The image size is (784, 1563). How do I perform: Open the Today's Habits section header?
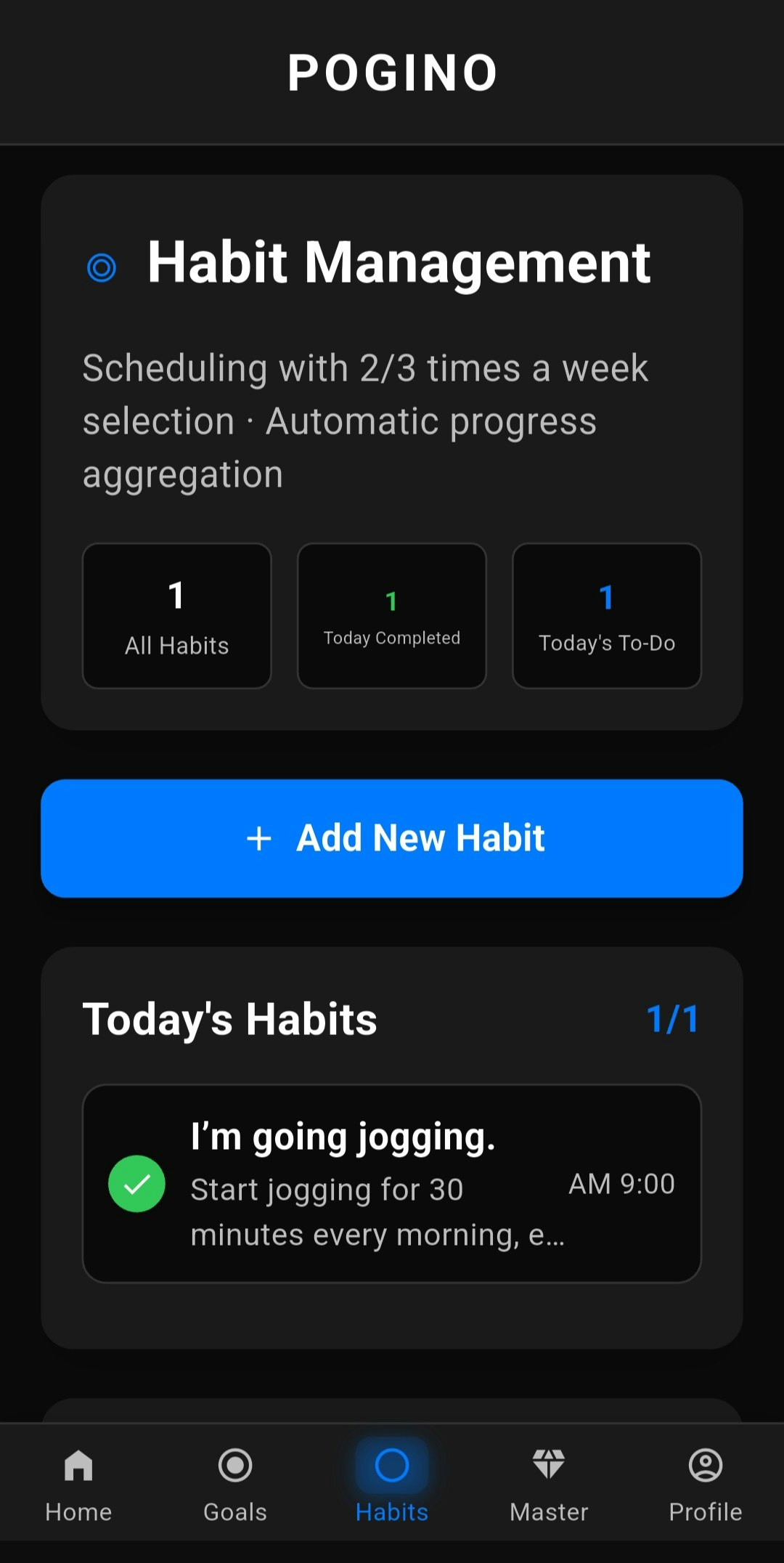tap(229, 1020)
